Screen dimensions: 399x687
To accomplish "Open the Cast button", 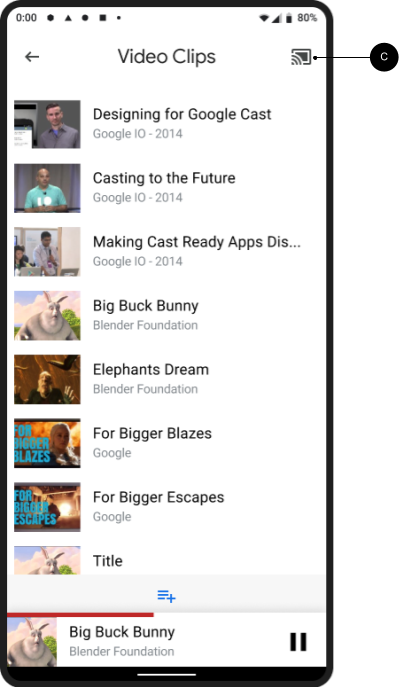I will click(301, 57).
